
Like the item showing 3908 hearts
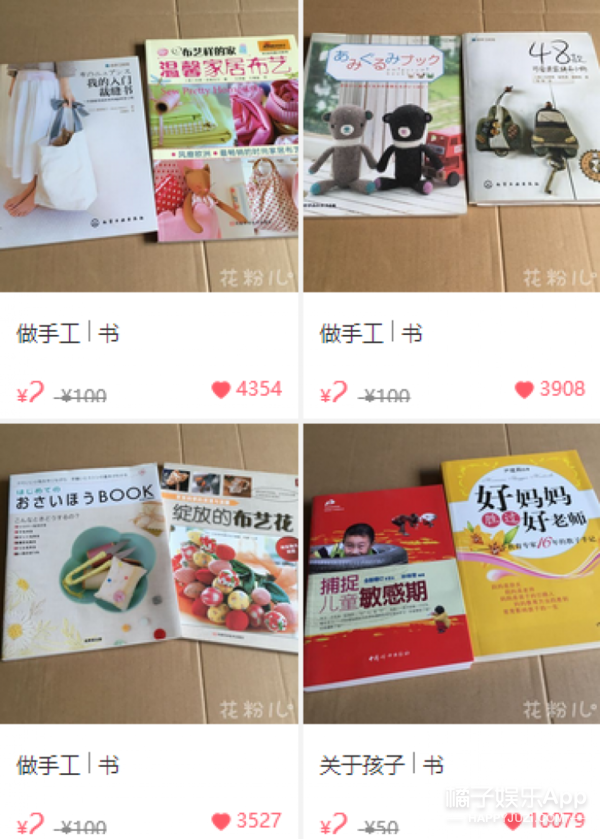pos(524,390)
